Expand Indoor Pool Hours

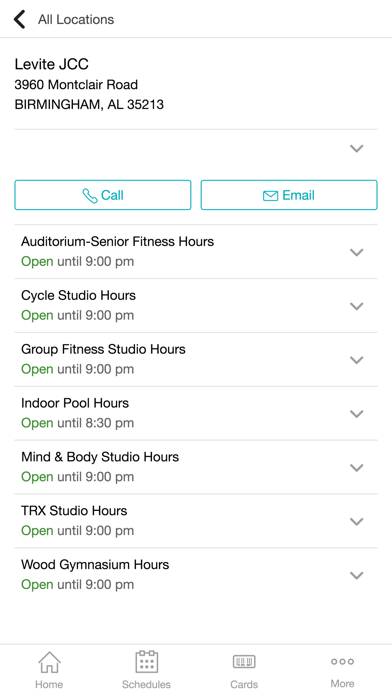196,413
